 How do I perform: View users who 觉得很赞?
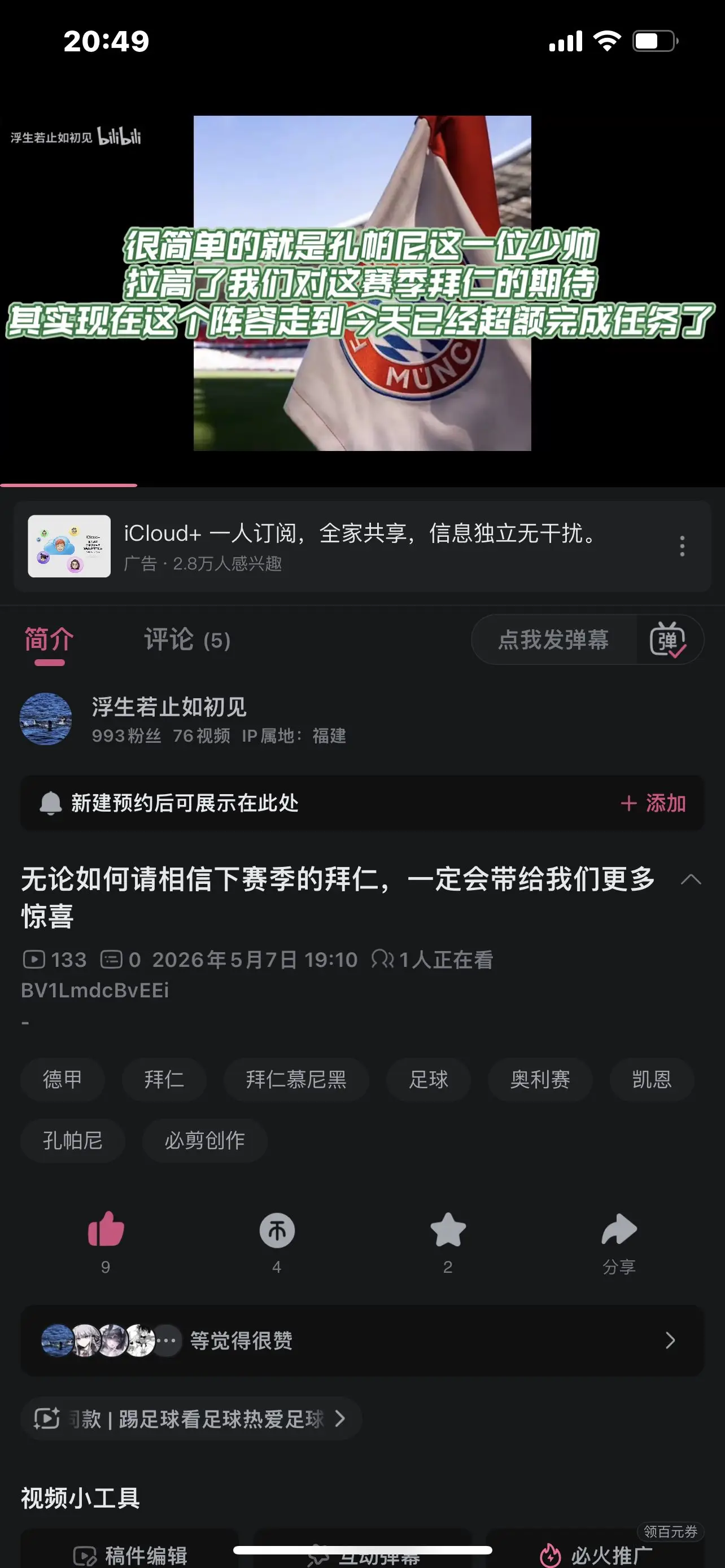click(x=362, y=1340)
